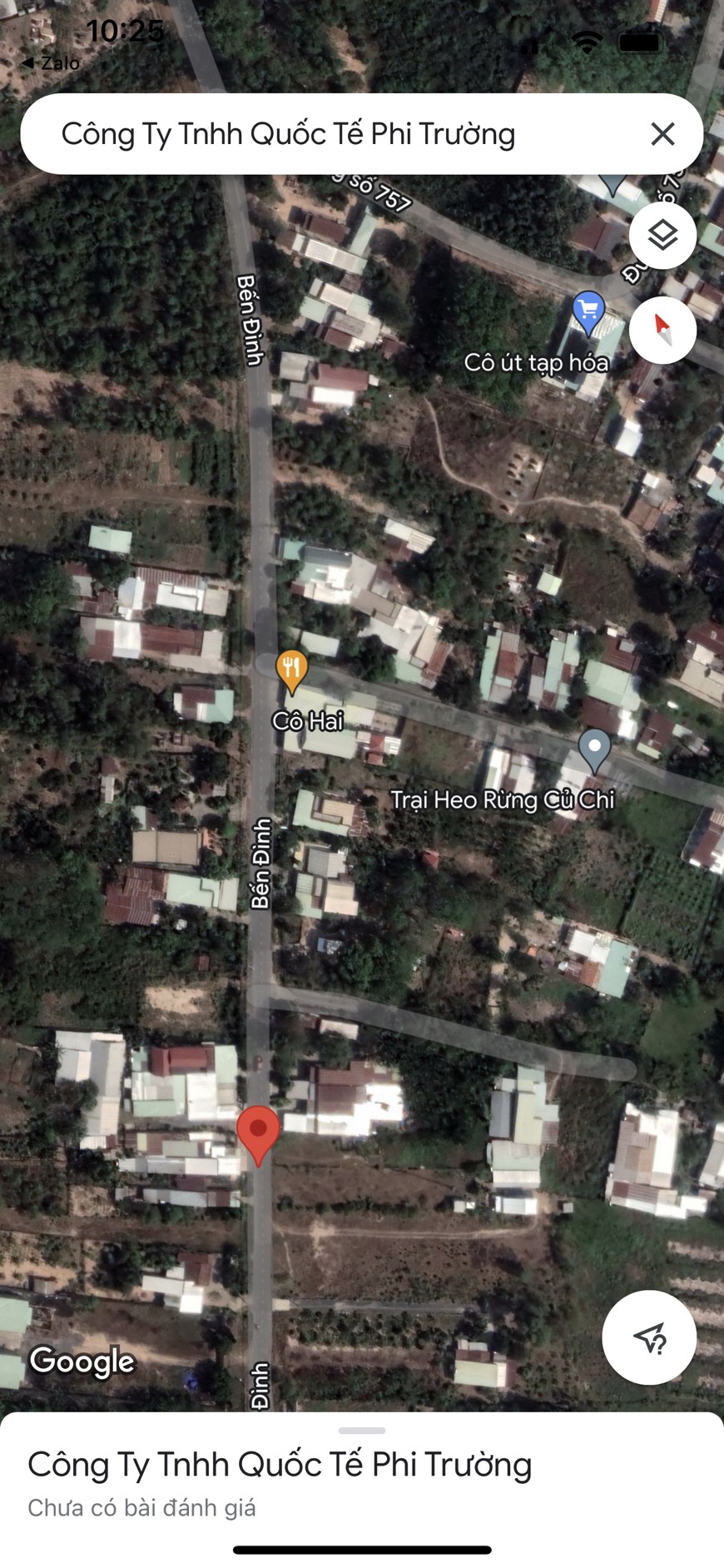This screenshot has height=1568, width=724.
Task: Tap the search box showing Công Ty Tnhh Quốc Tế Phi Trường
Action: pos(333,134)
